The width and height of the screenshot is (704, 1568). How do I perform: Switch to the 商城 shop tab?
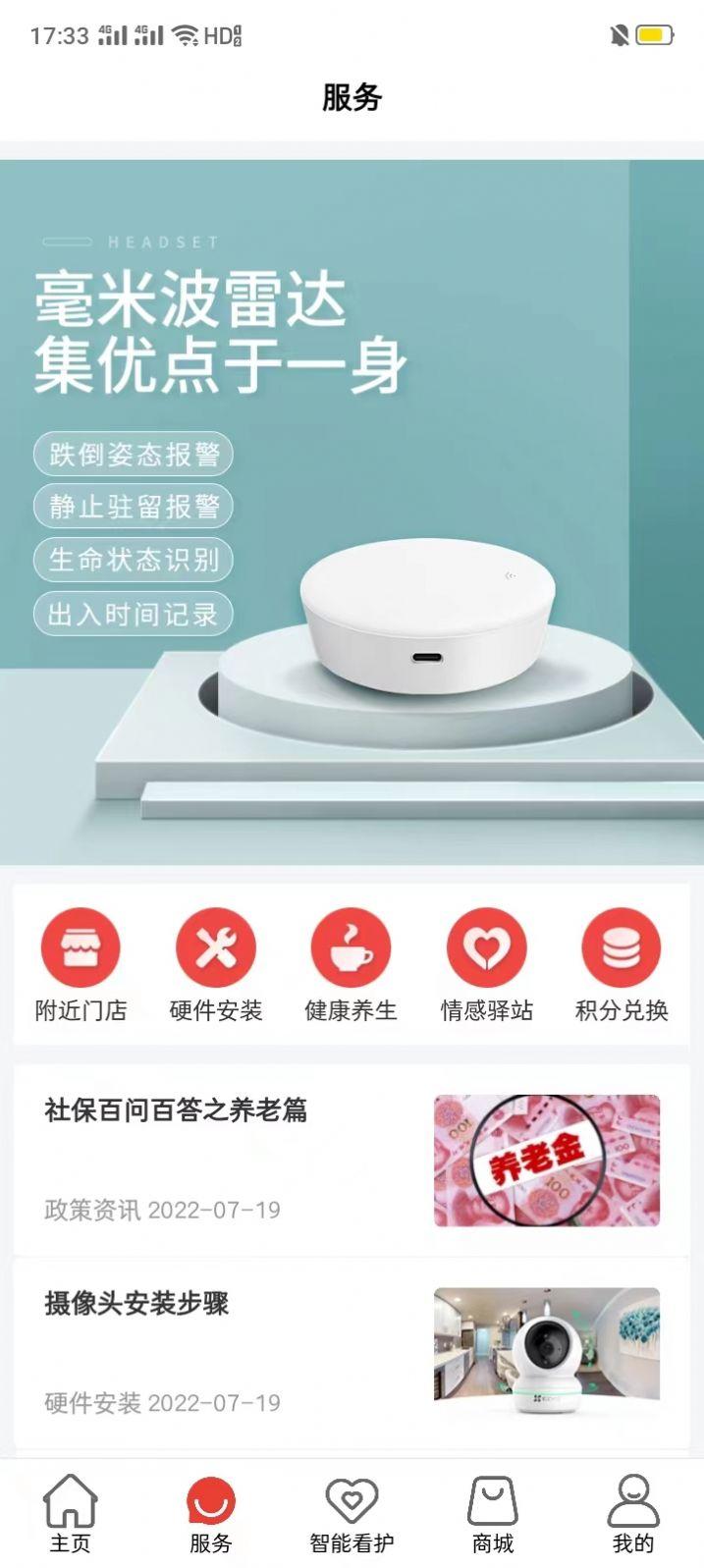492,1513
